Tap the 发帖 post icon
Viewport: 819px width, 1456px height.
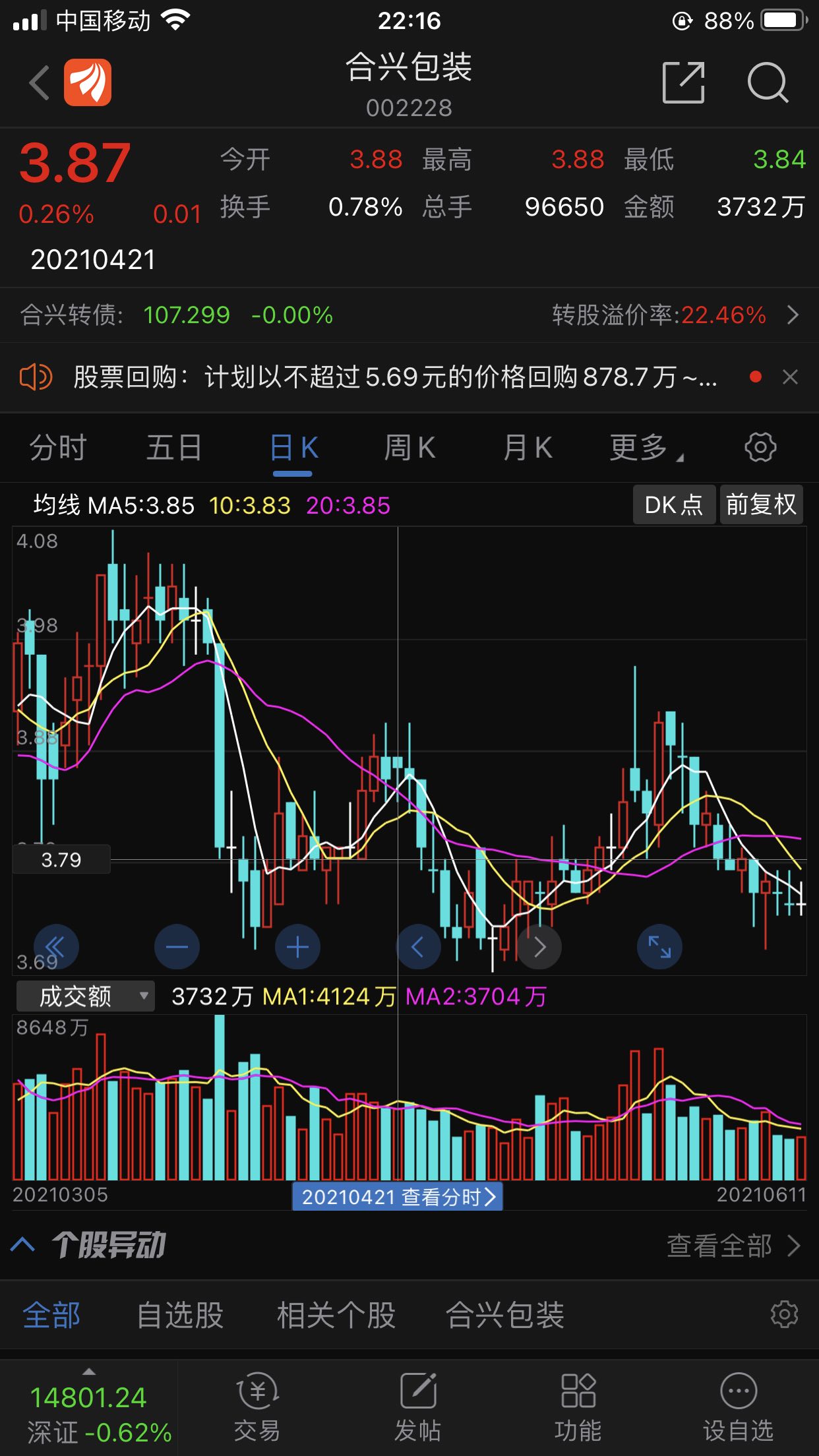coord(418,1400)
